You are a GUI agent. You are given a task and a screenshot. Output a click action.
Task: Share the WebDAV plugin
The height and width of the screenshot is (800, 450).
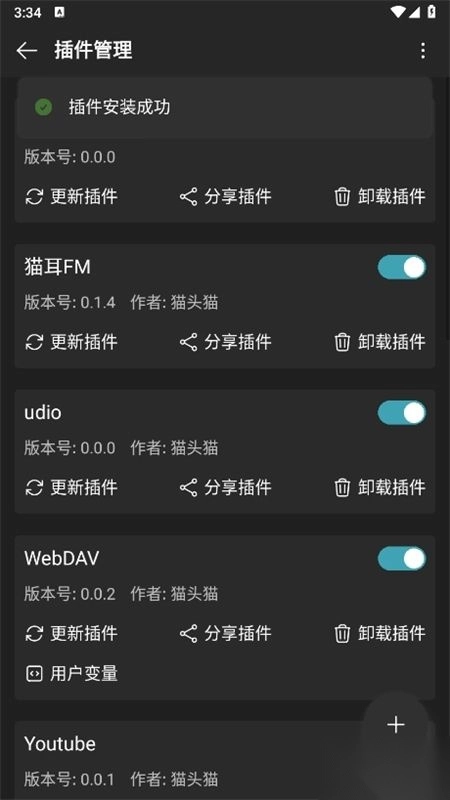[x=226, y=633]
